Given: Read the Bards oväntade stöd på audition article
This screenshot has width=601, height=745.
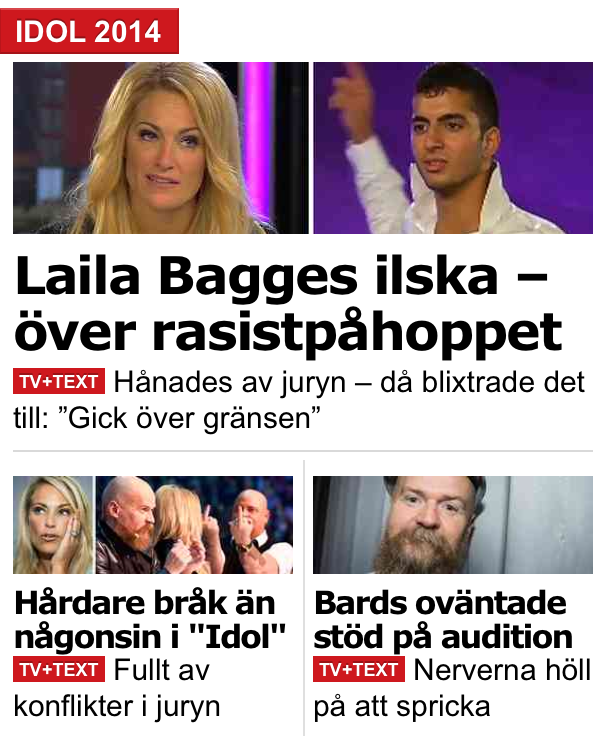Looking at the screenshot, I should point(443,620).
